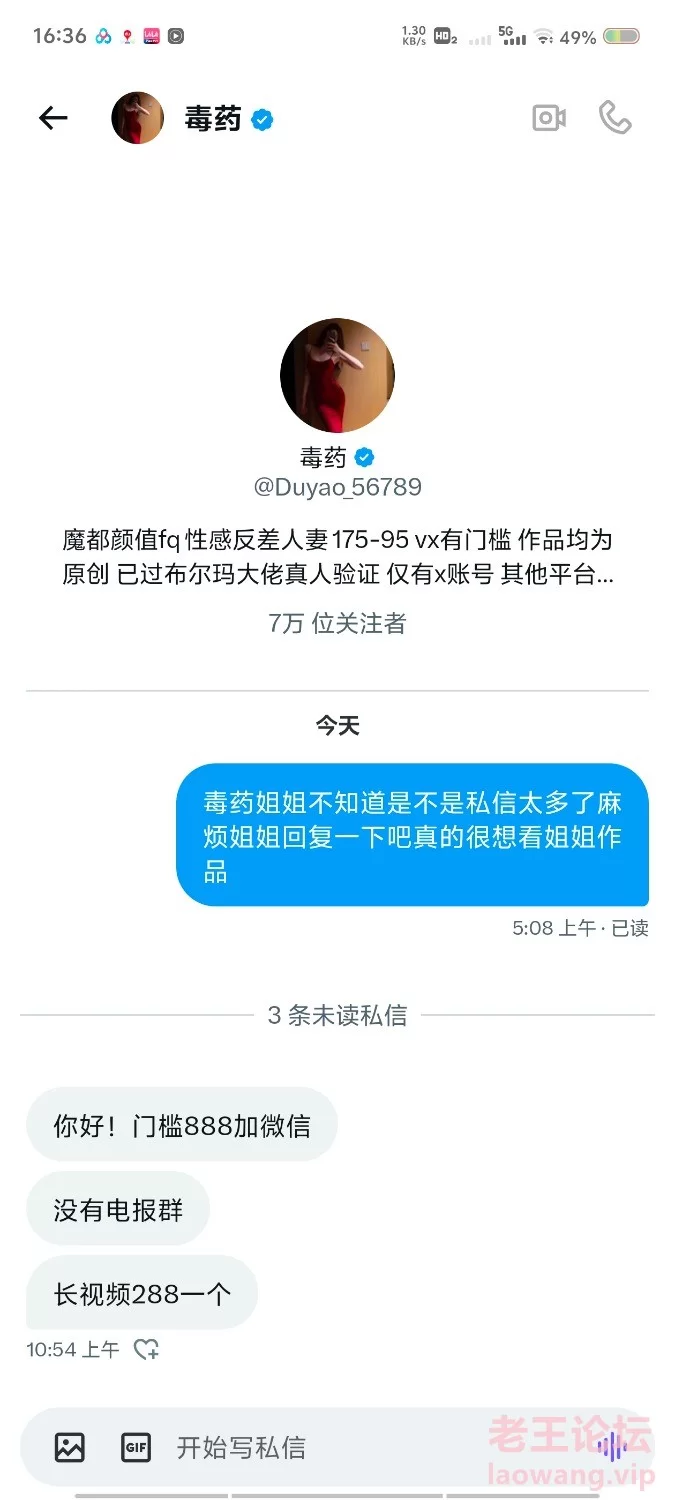Open 毒药's small avatar in header
Image resolution: width=675 pixels, height=1500 pixels.
pos(137,118)
